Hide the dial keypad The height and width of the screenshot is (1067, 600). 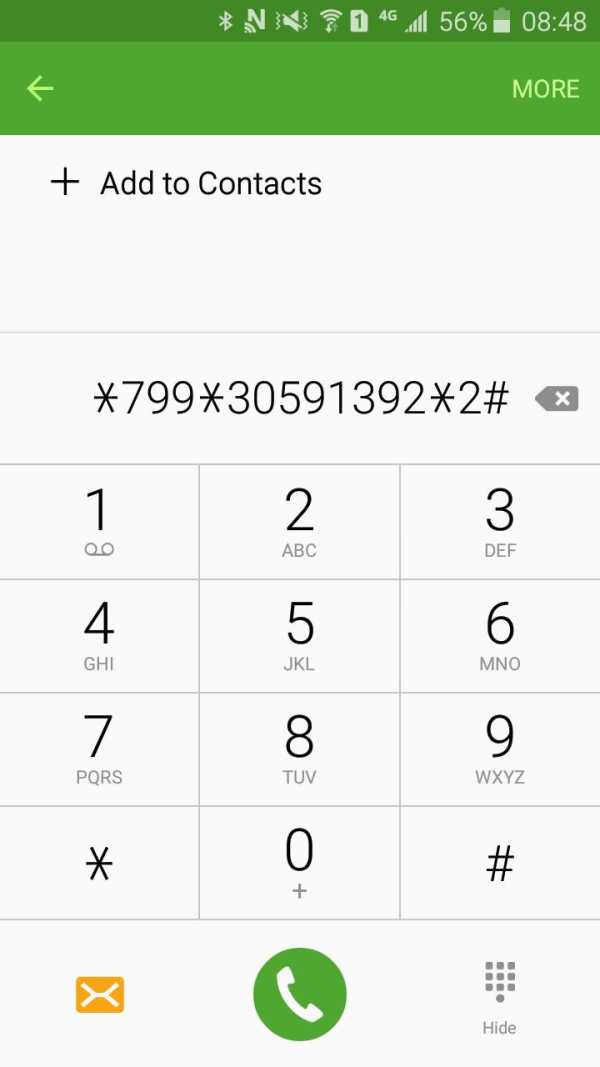click(x=500, y=998)
